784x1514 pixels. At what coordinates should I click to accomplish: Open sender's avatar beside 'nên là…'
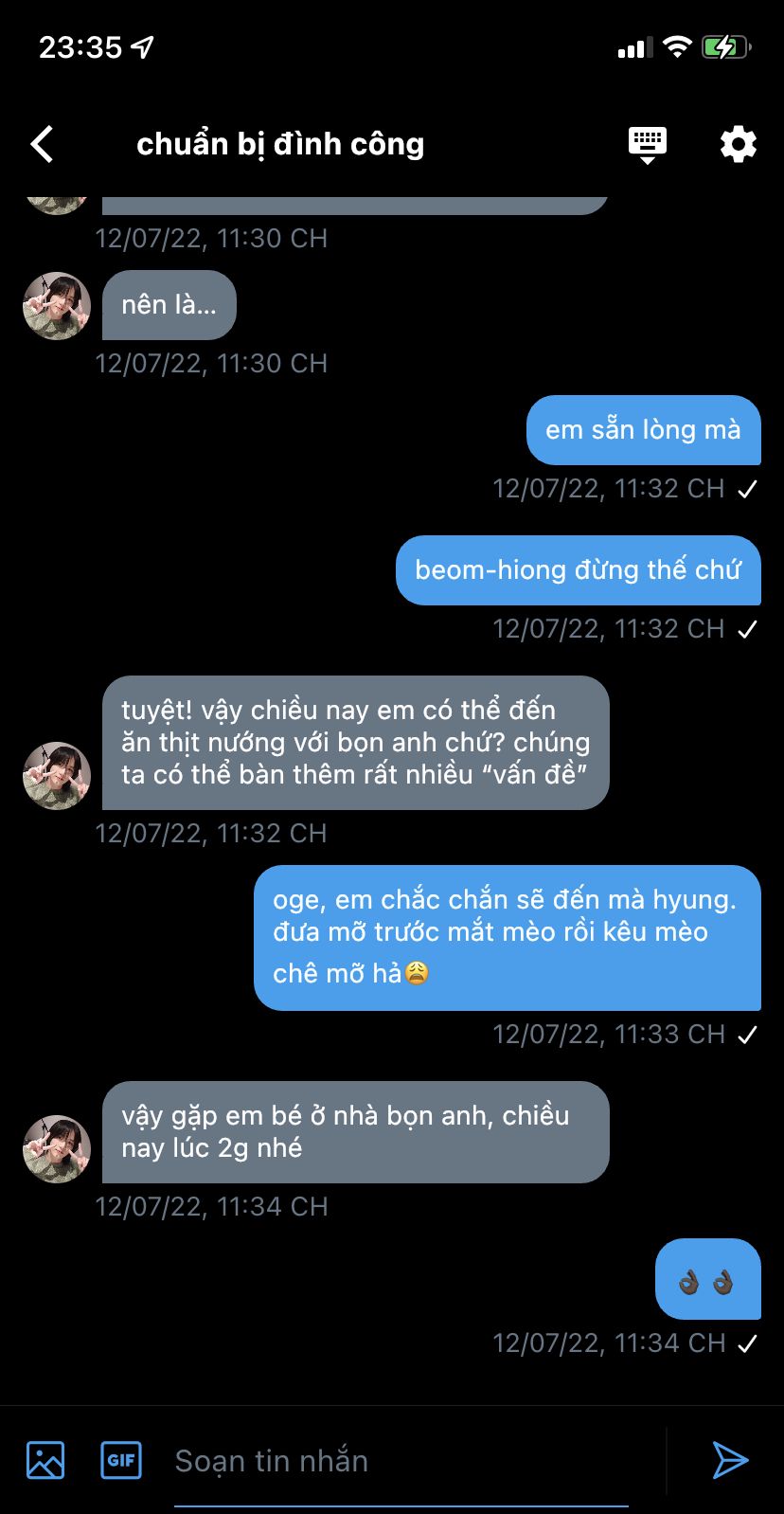(57, 306)
